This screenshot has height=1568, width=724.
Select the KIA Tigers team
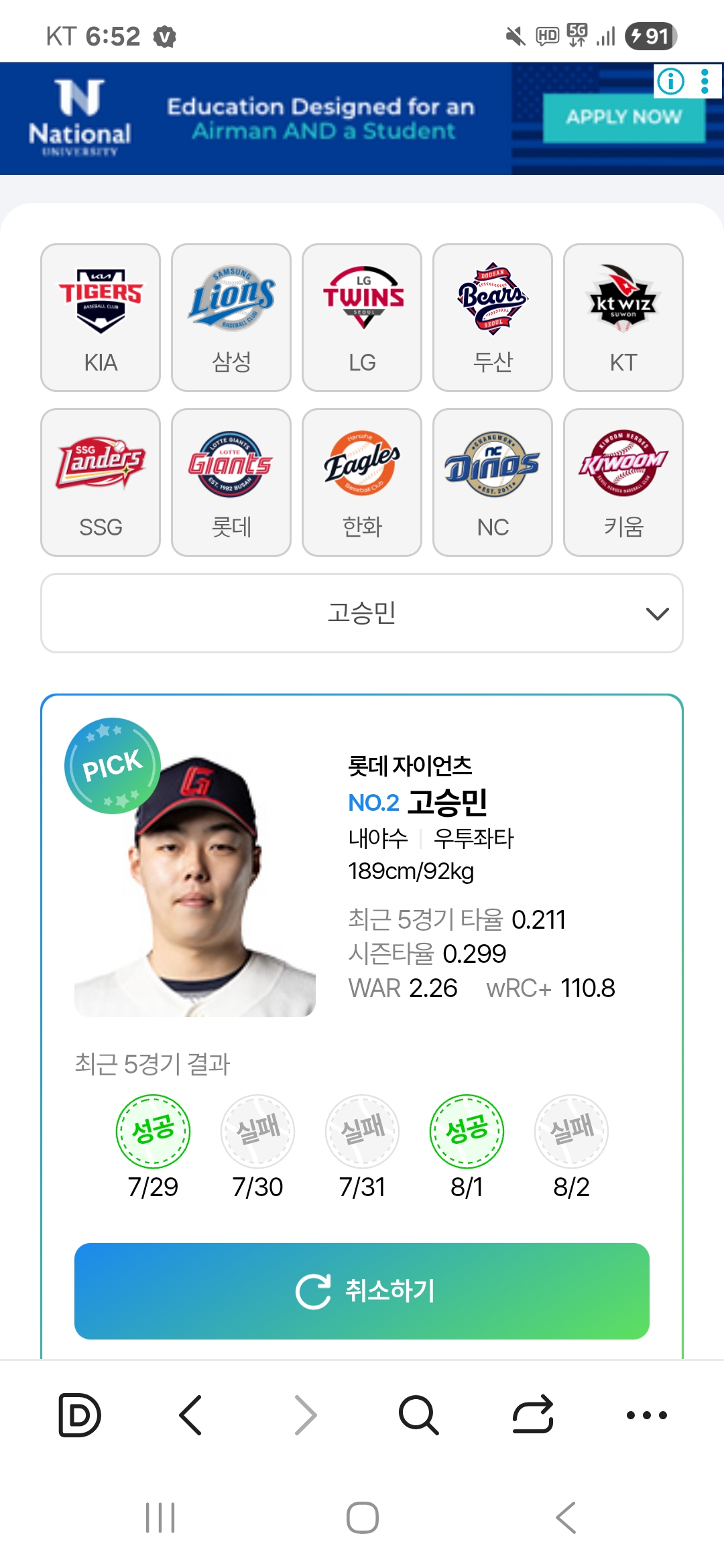coord(101,318)
